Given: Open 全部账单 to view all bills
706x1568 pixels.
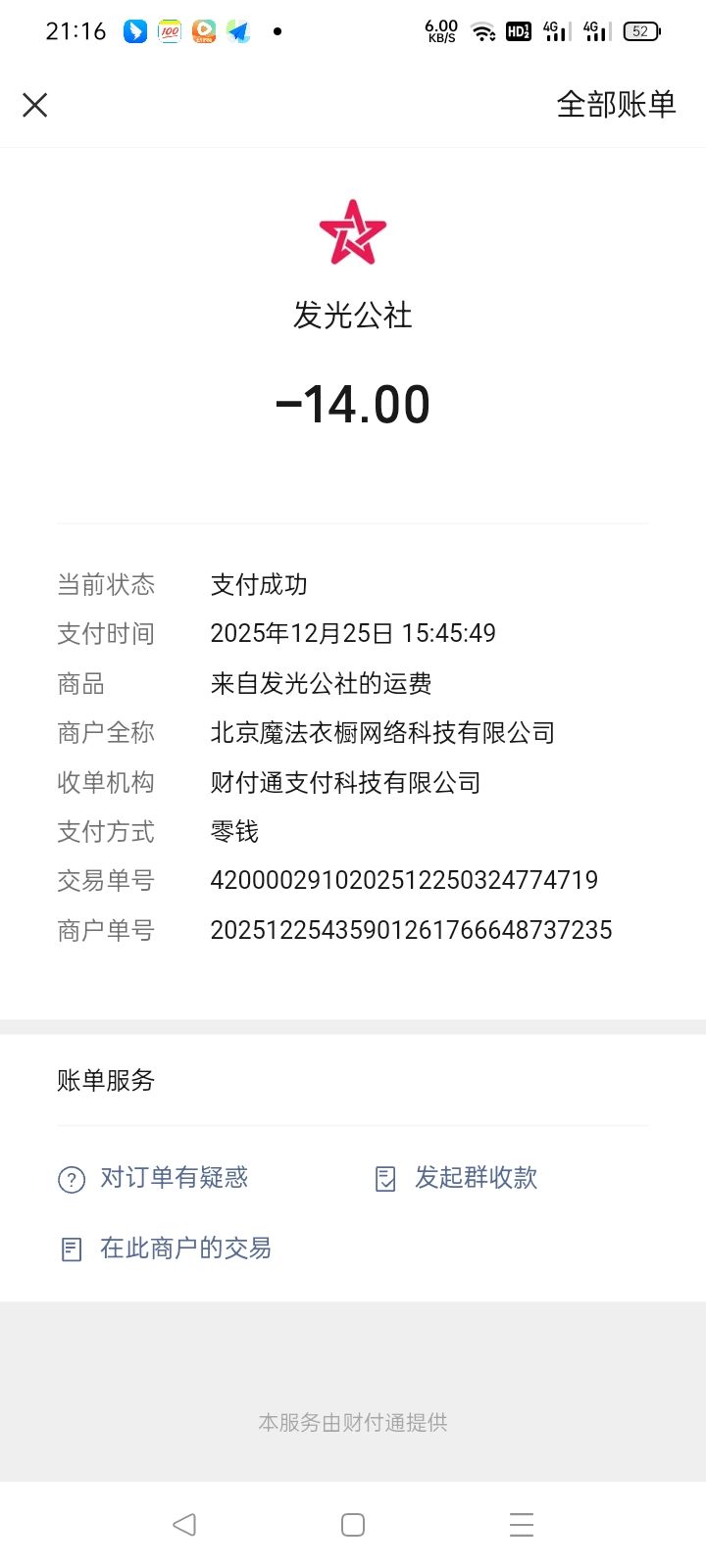Looking at the screenshot, I should coord(616,104).
